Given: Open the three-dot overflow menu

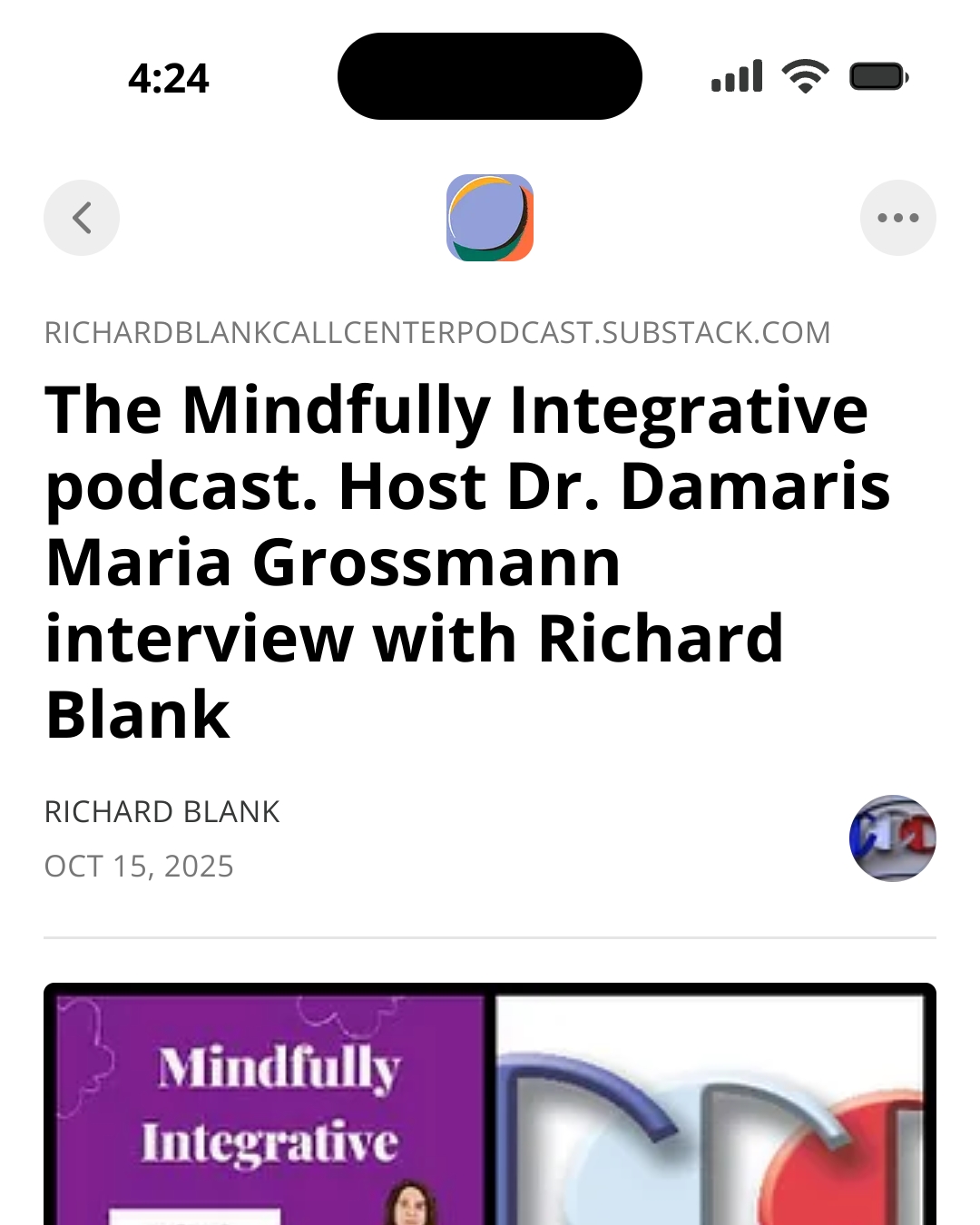Looking at the screenshot, I should tap(897, 218).
